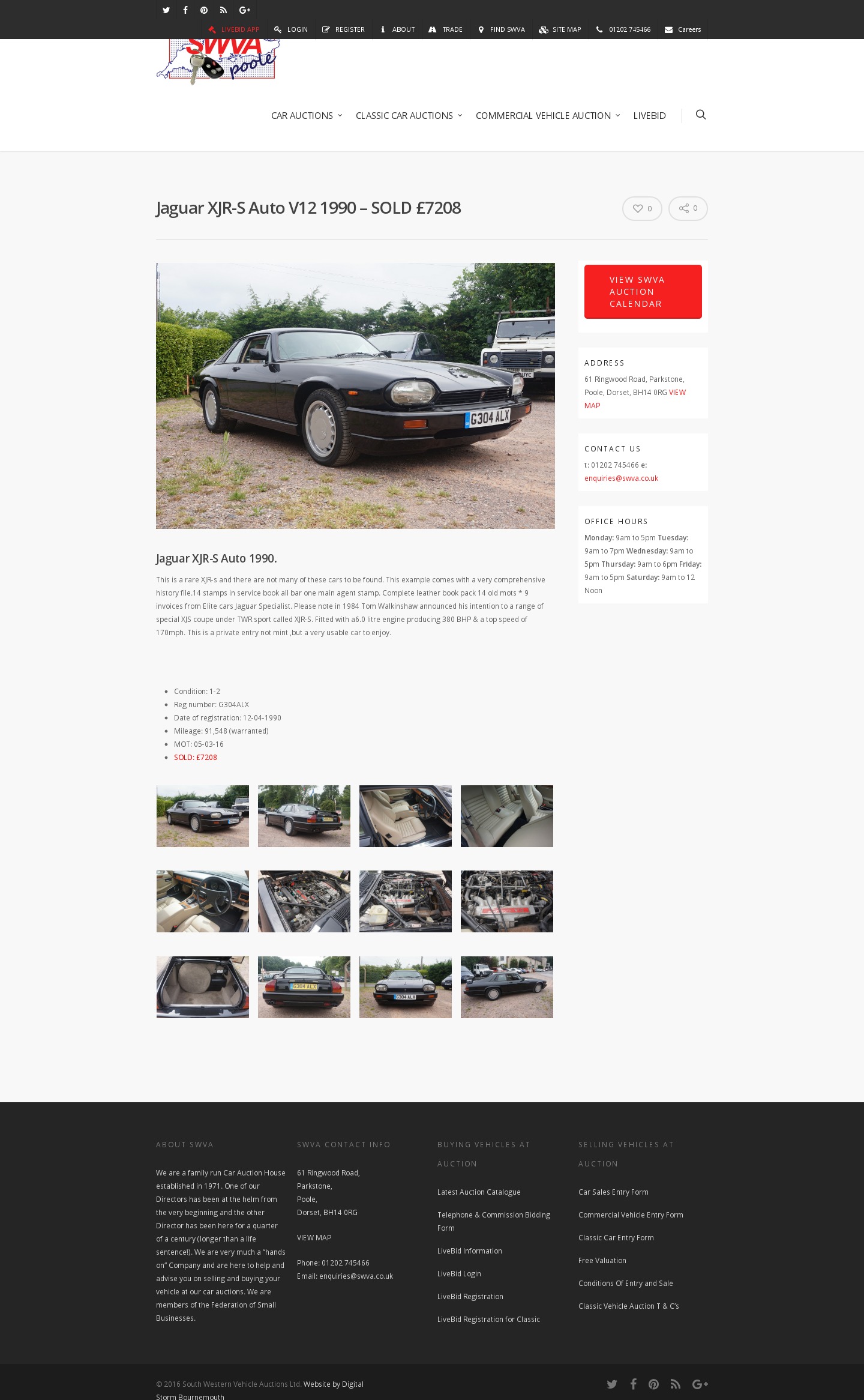View SWVA auction calendar

click(x=643, y=292)
